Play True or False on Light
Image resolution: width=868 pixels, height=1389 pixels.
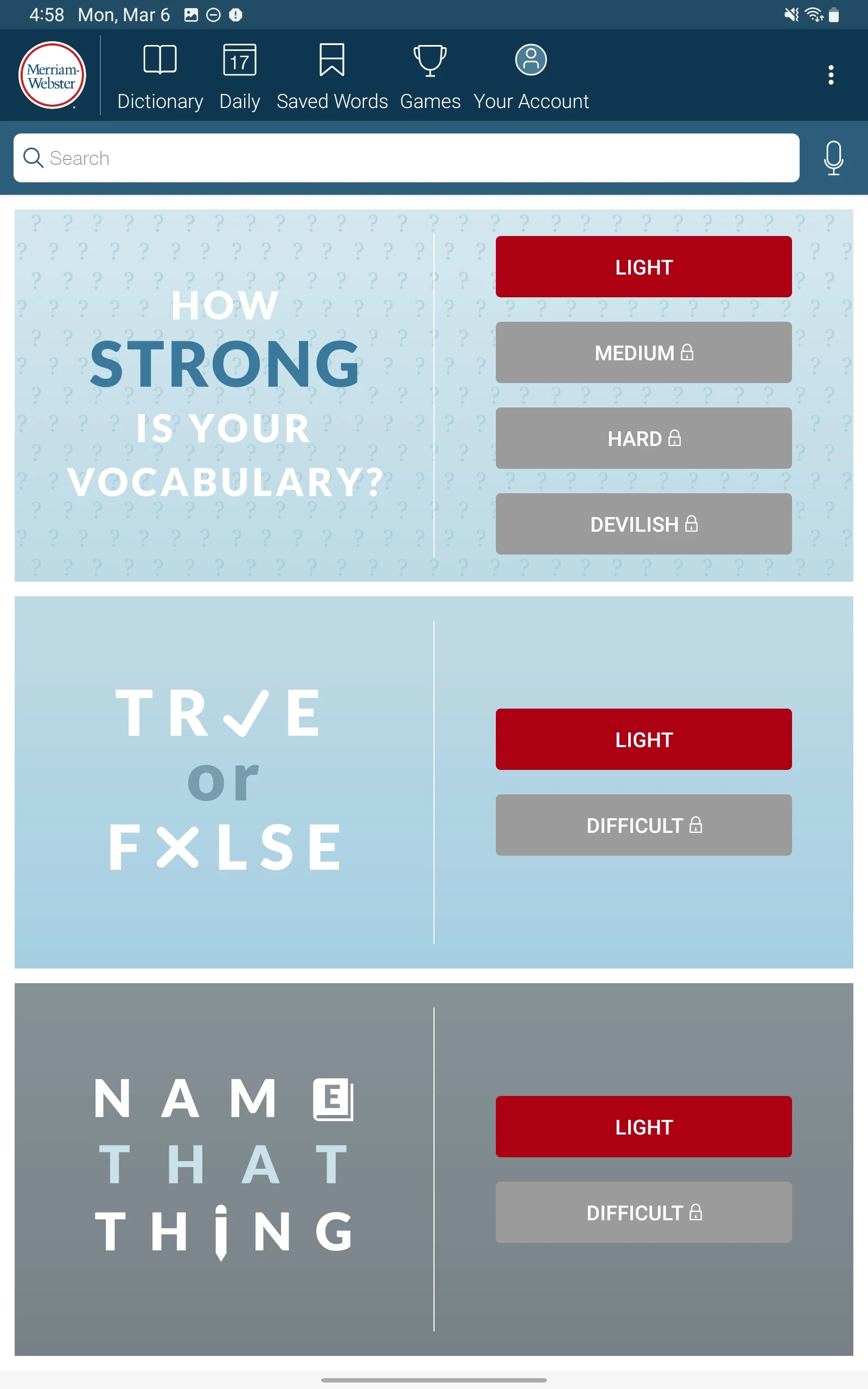643,740
